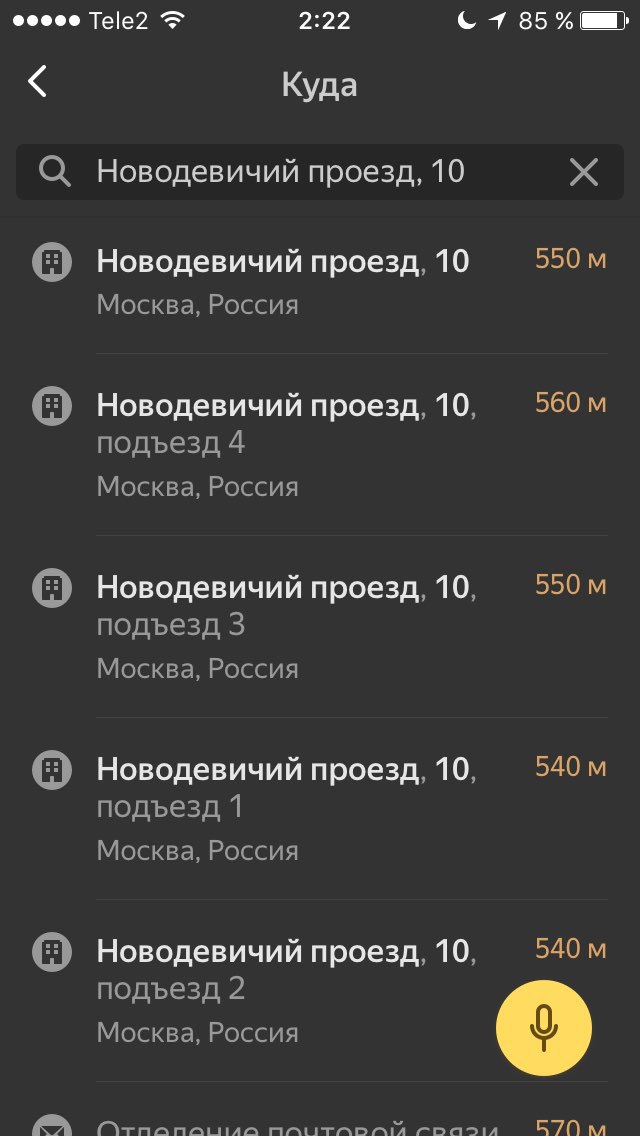The image size is (640, 1136).
Task: Edit the Новодевичий проезд, 10 search field
Action: coord(320,172)
